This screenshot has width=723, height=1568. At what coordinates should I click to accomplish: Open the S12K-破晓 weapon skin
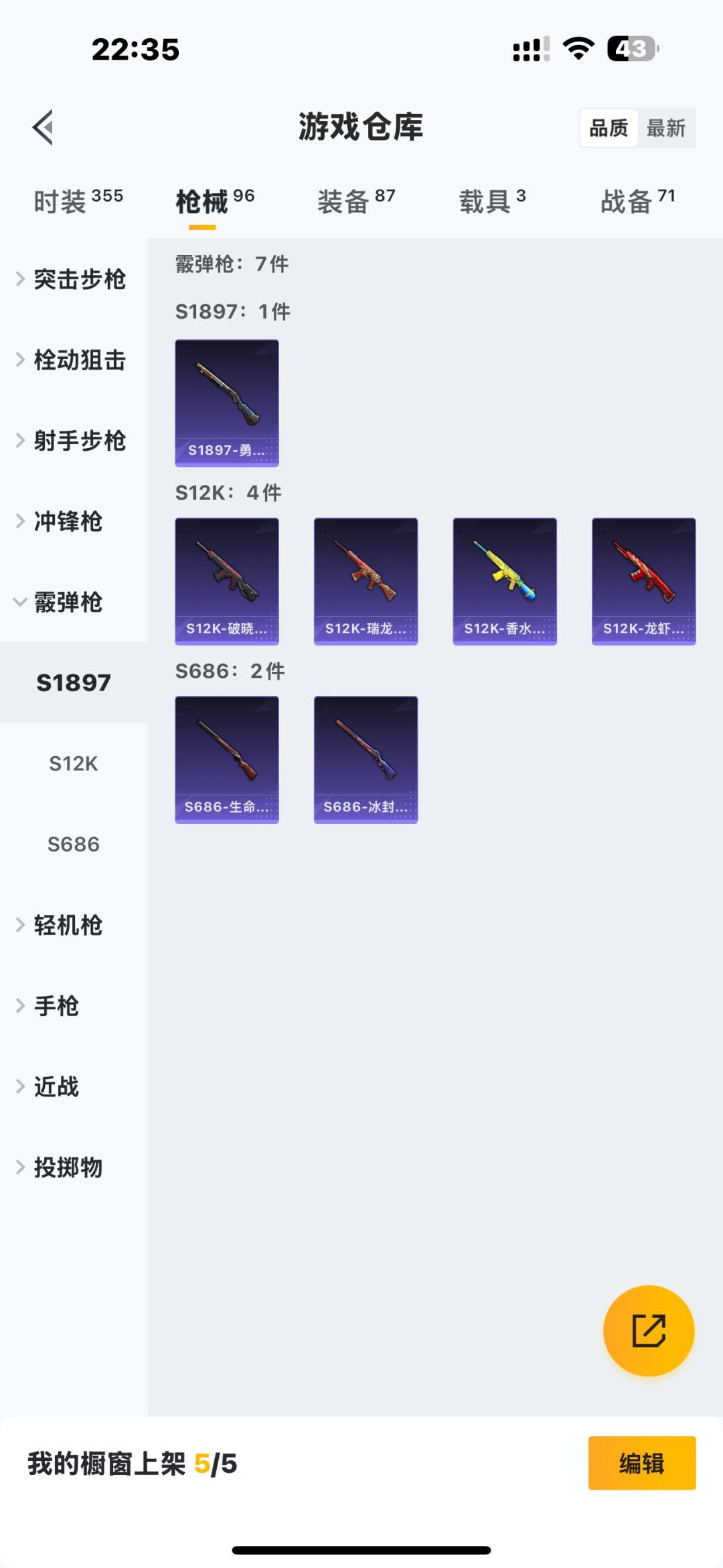tap(227, 580)
